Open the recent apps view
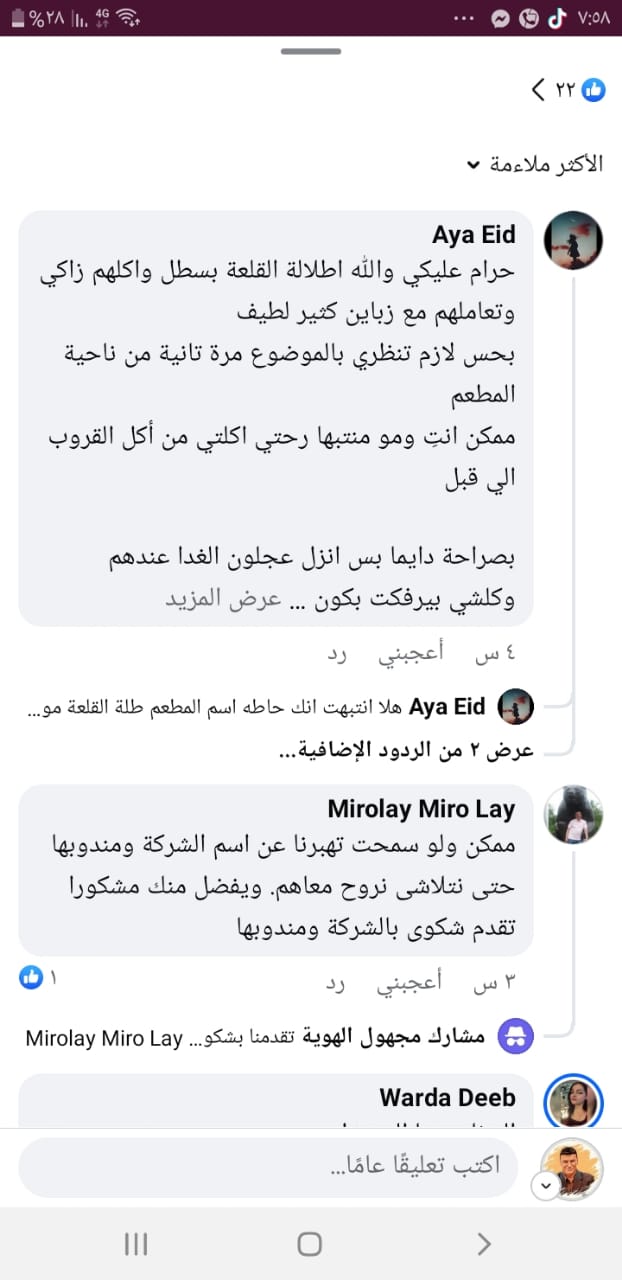Image resolution: width=622 pixels, height=1280 pixels. click(x=136, y=1243)
